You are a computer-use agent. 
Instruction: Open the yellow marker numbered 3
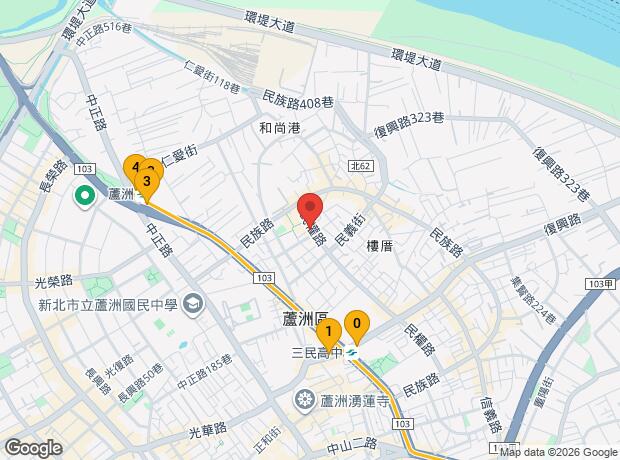tap(147, 181)
